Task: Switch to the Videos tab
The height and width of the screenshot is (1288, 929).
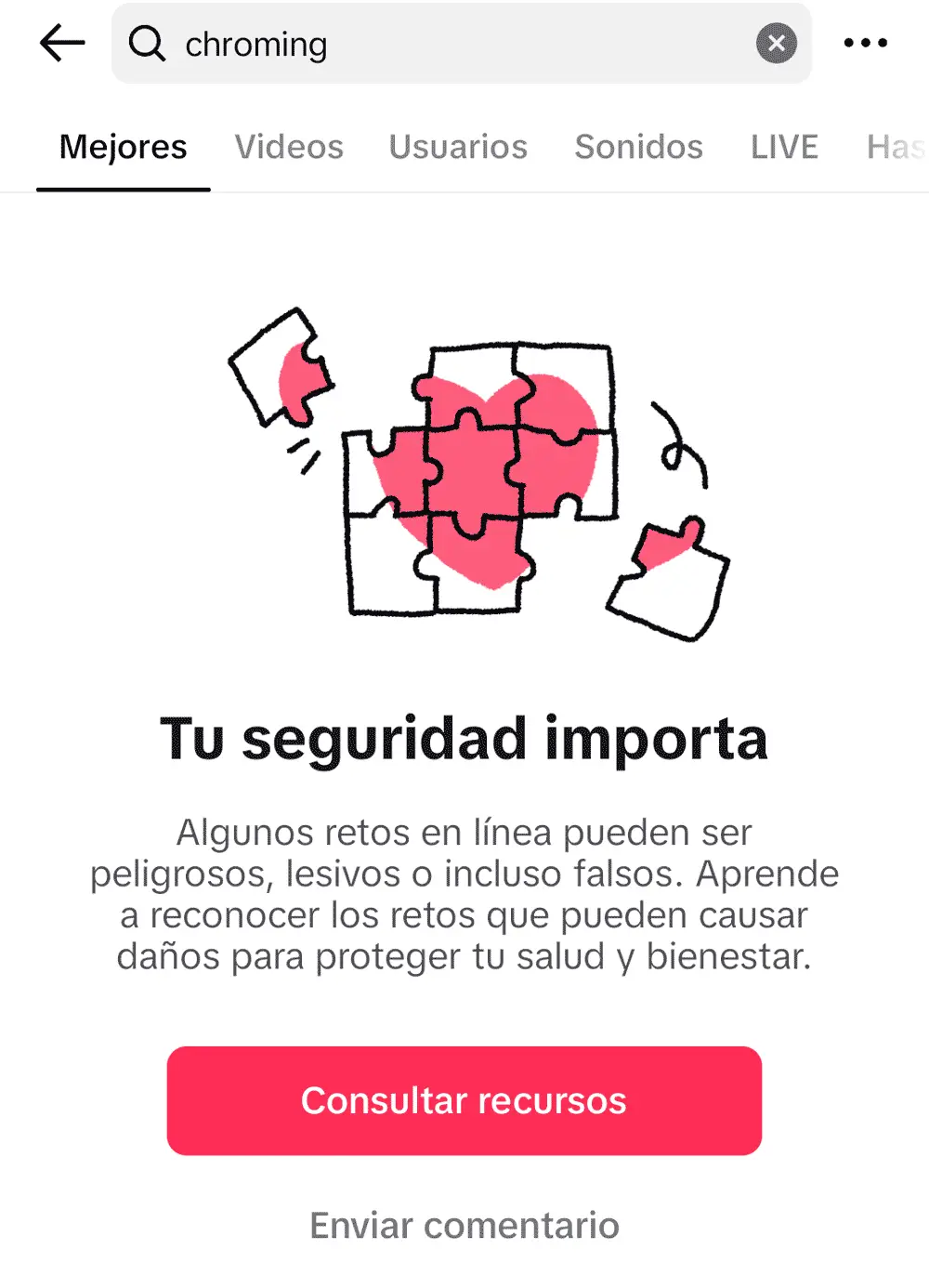Action: pos(289,147)
